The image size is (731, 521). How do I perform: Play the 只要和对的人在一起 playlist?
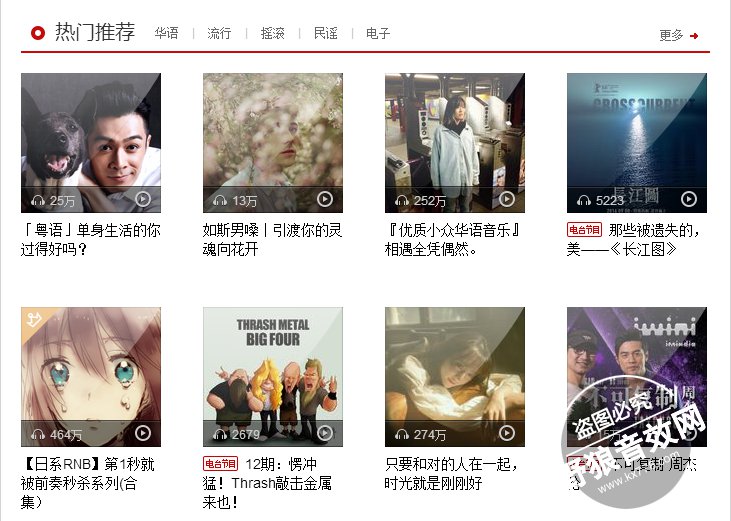(507, 434)
